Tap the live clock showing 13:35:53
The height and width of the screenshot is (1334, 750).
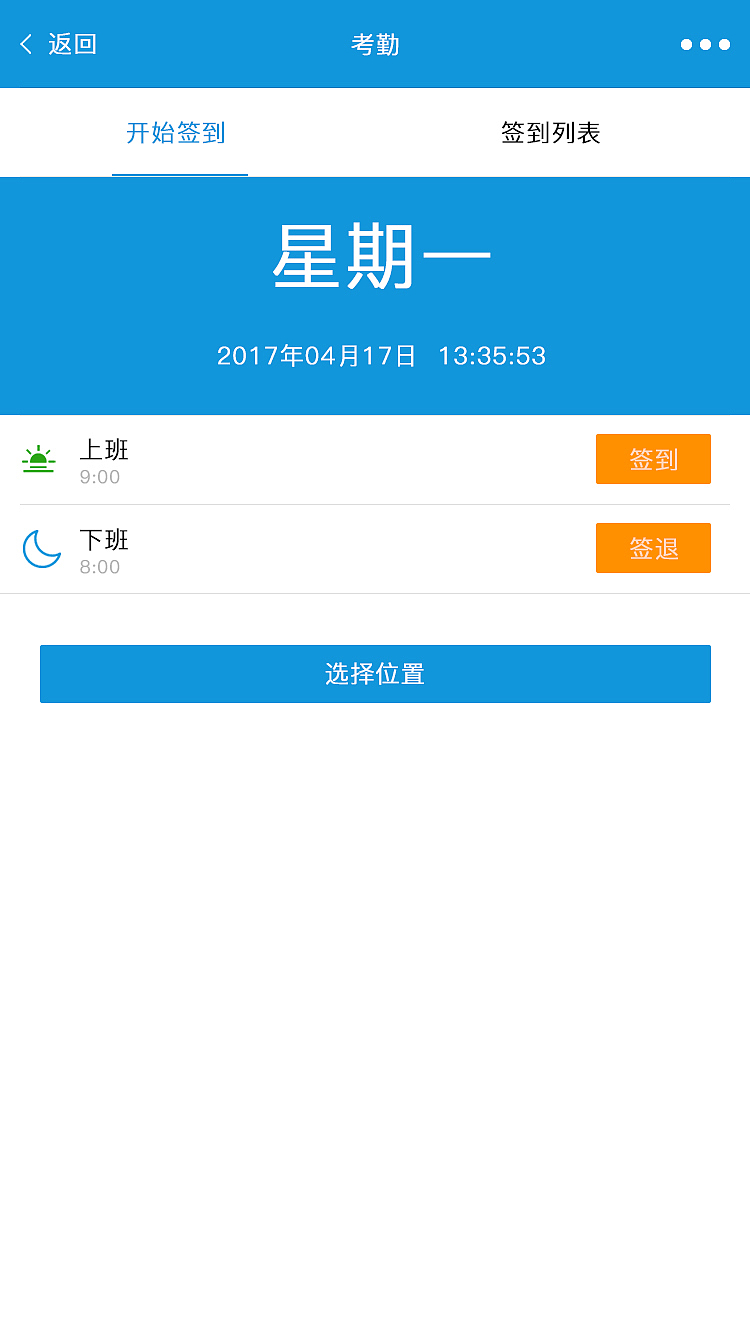491,355
